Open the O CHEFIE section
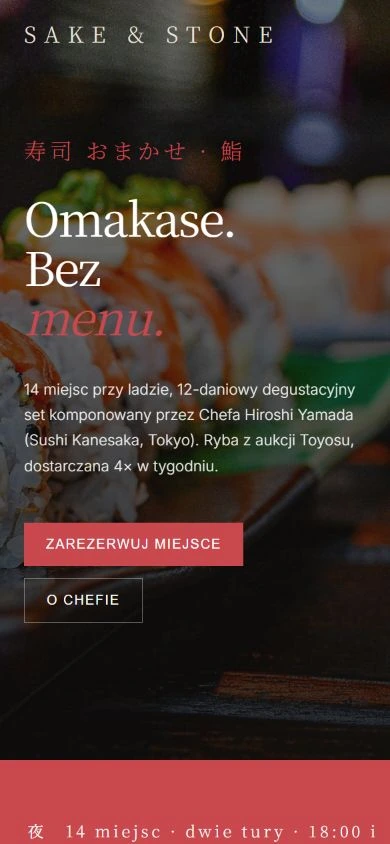 [x=83, y=600]
